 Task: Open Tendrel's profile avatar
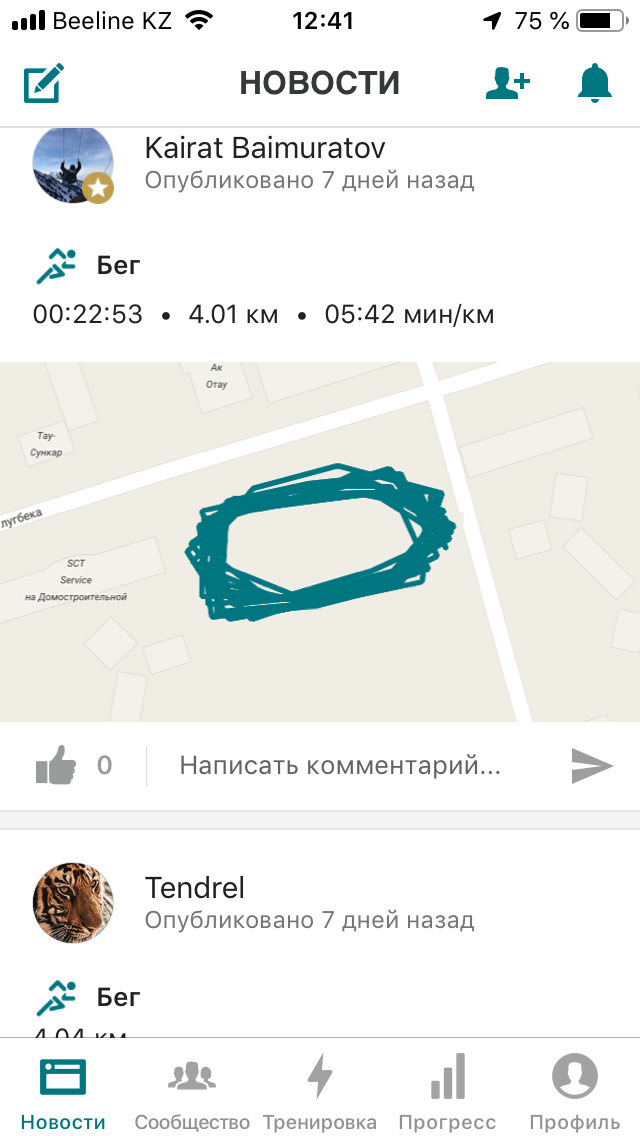(72, 903)
